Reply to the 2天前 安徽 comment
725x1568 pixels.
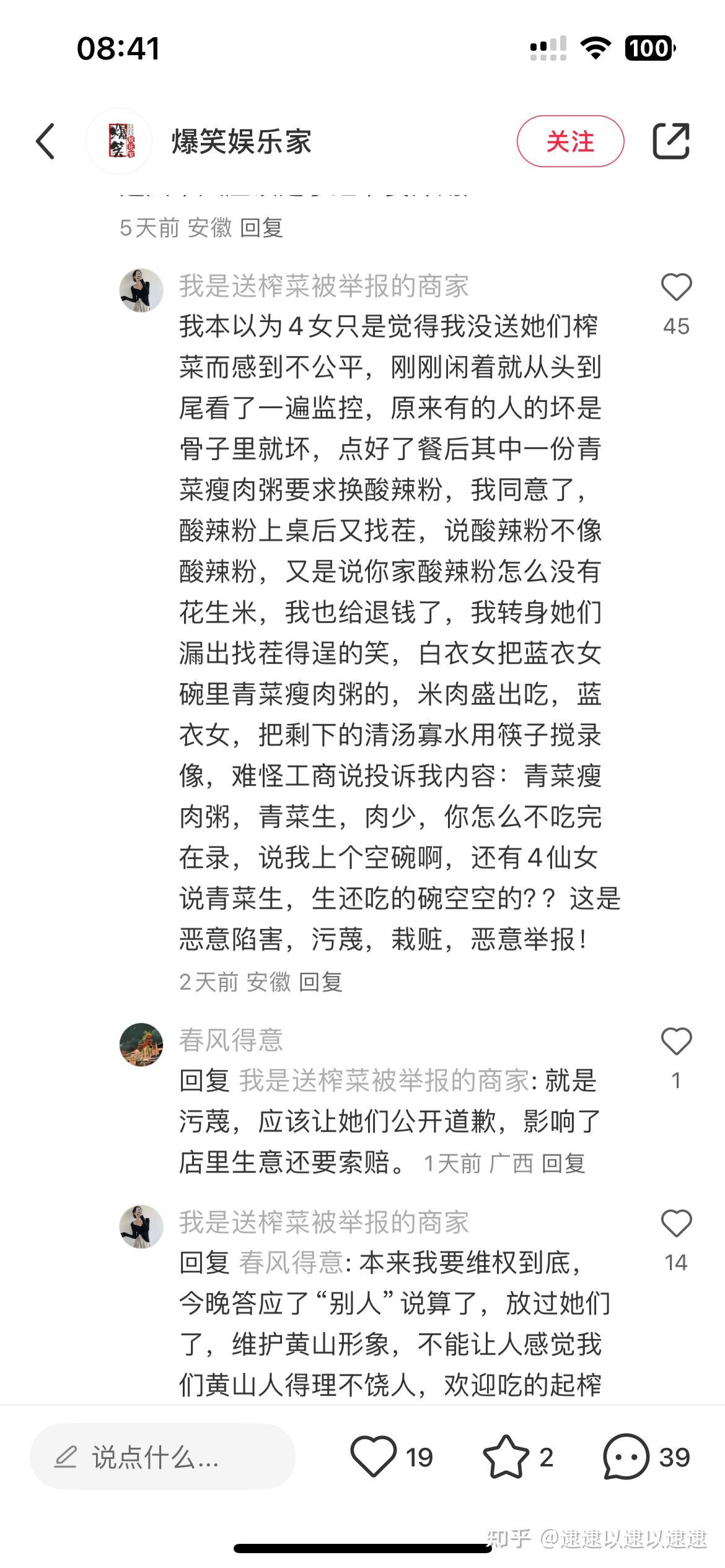tap(320, 982)
